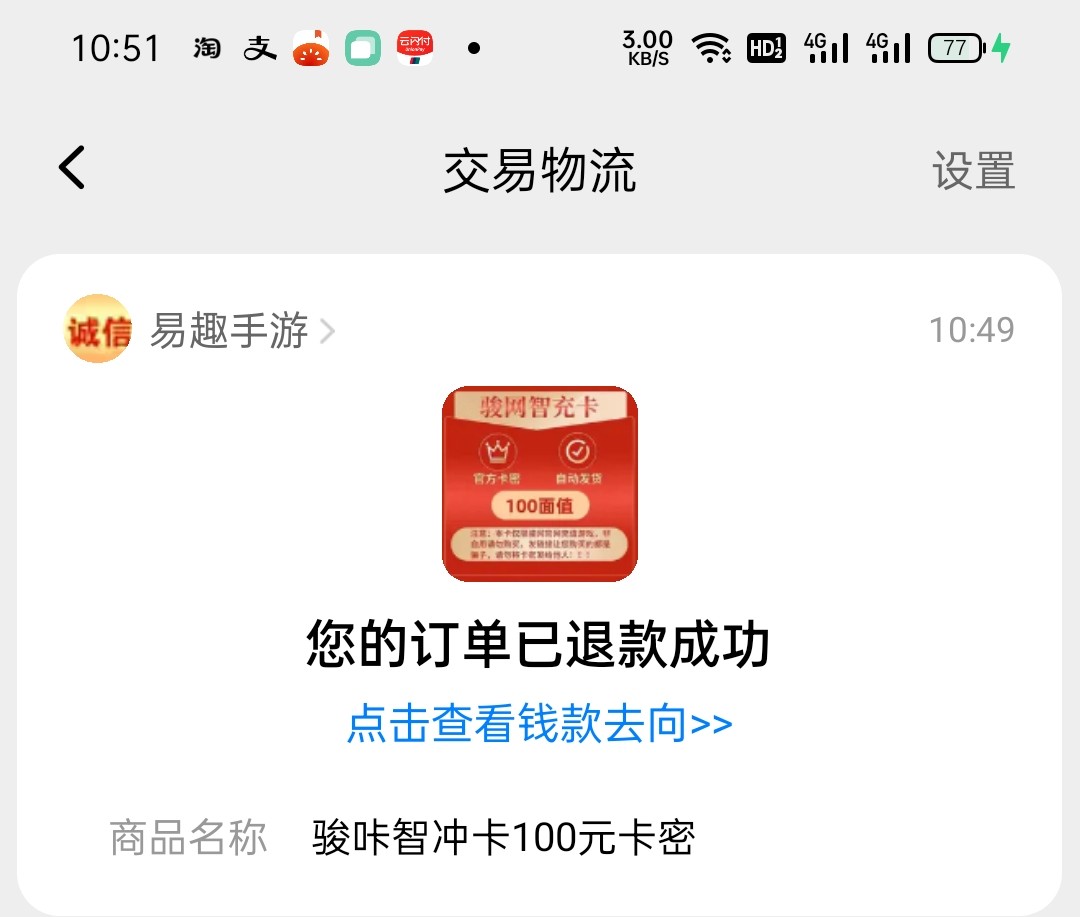Screen dimensions: 1080x917
Task: Open 设置 in the top bar
Action: tap(973, 171)
